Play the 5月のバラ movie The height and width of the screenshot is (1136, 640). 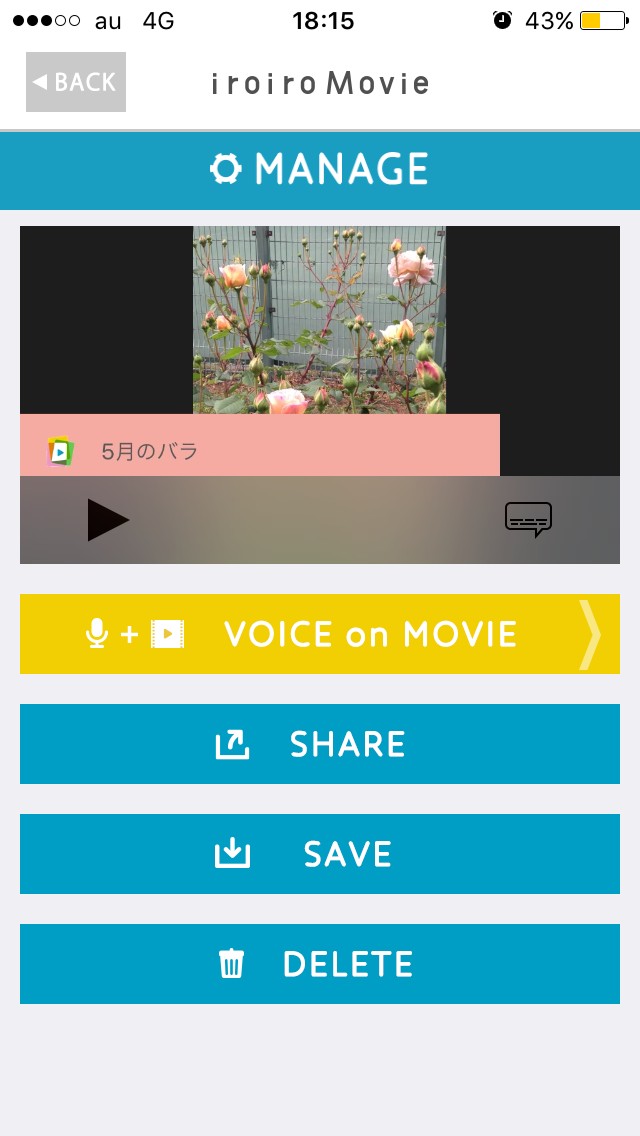point(109,519)
